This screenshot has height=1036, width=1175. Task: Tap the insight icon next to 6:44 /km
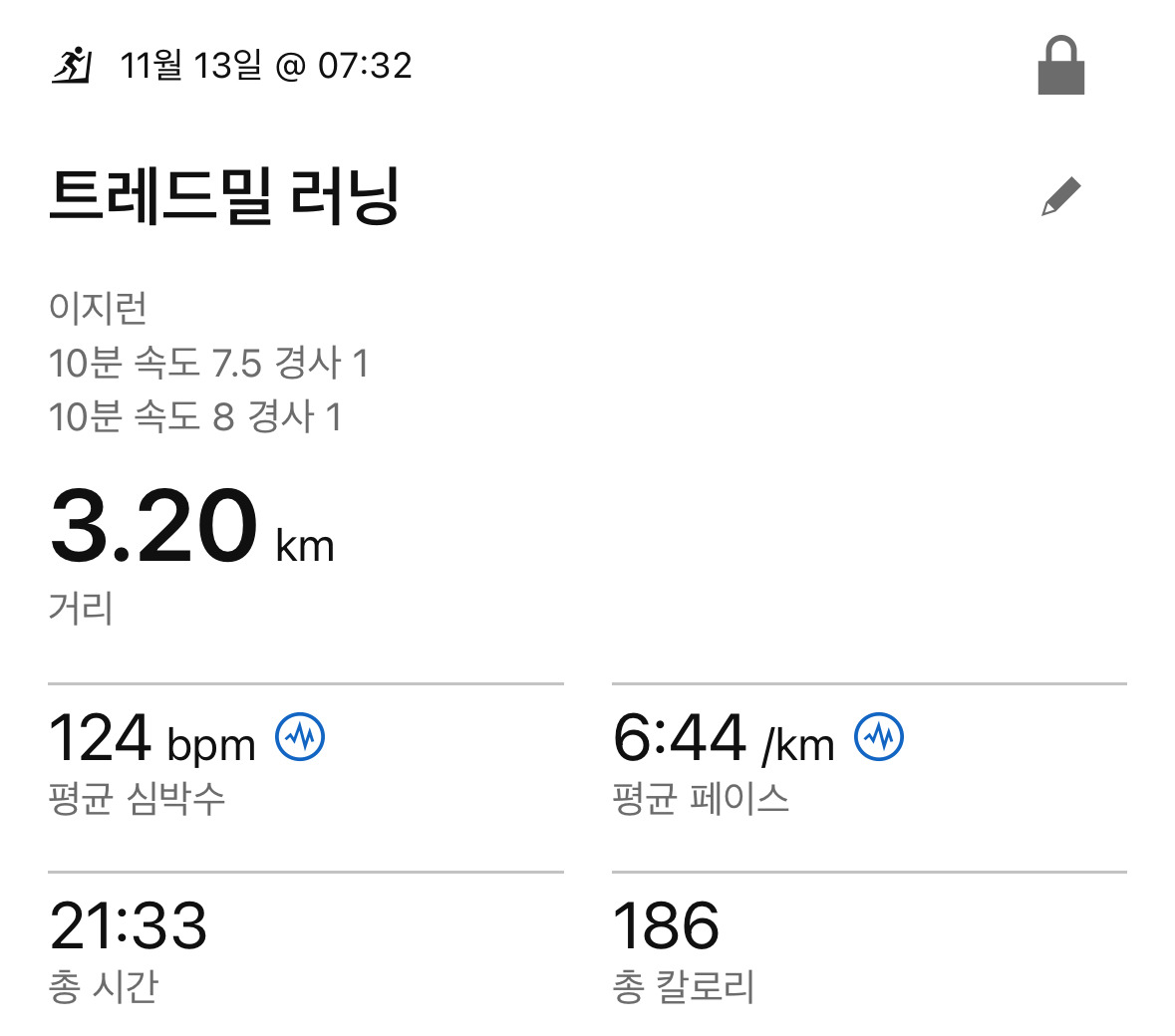[879, 737]
